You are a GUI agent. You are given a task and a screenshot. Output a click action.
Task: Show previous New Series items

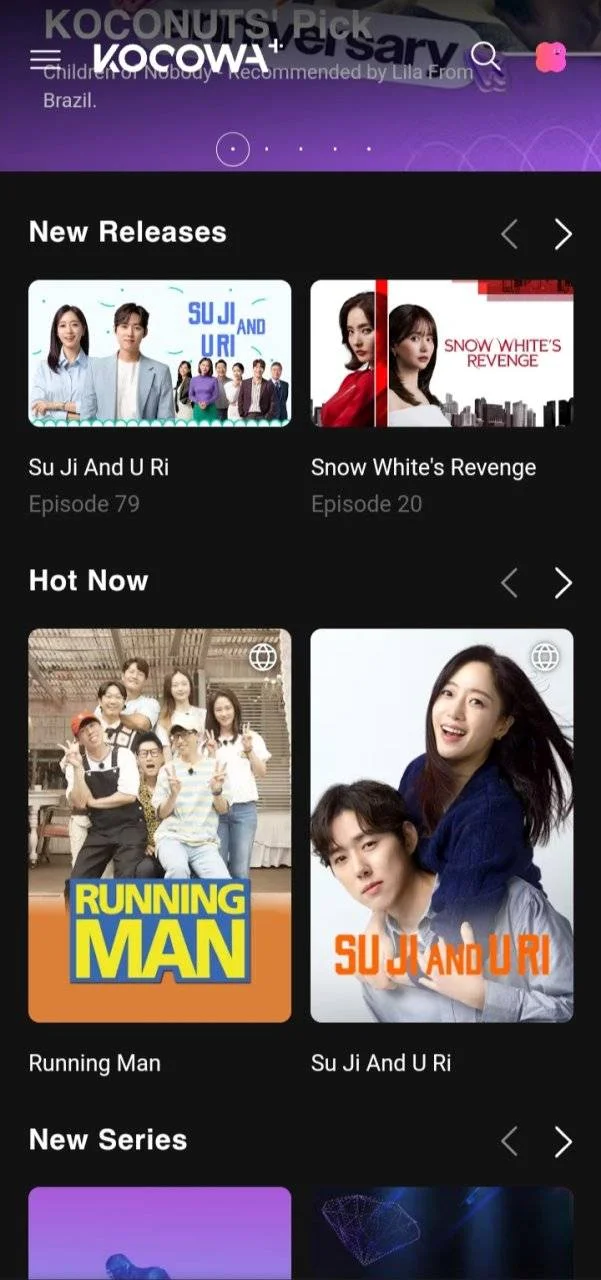(x=509, y=1142)
